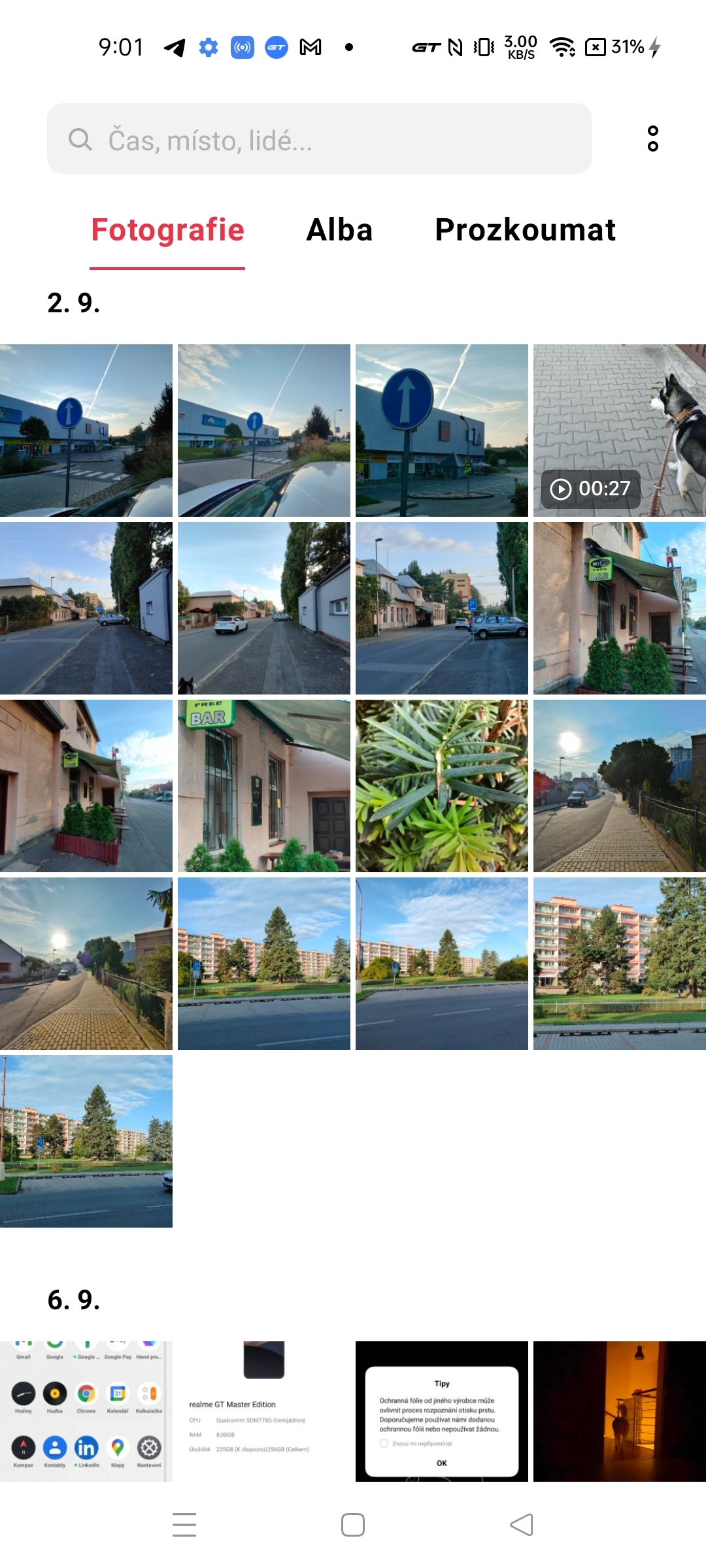This screenshot has width=706, height=1568.
Task: Open the white car on street photo
Action: 263,608
